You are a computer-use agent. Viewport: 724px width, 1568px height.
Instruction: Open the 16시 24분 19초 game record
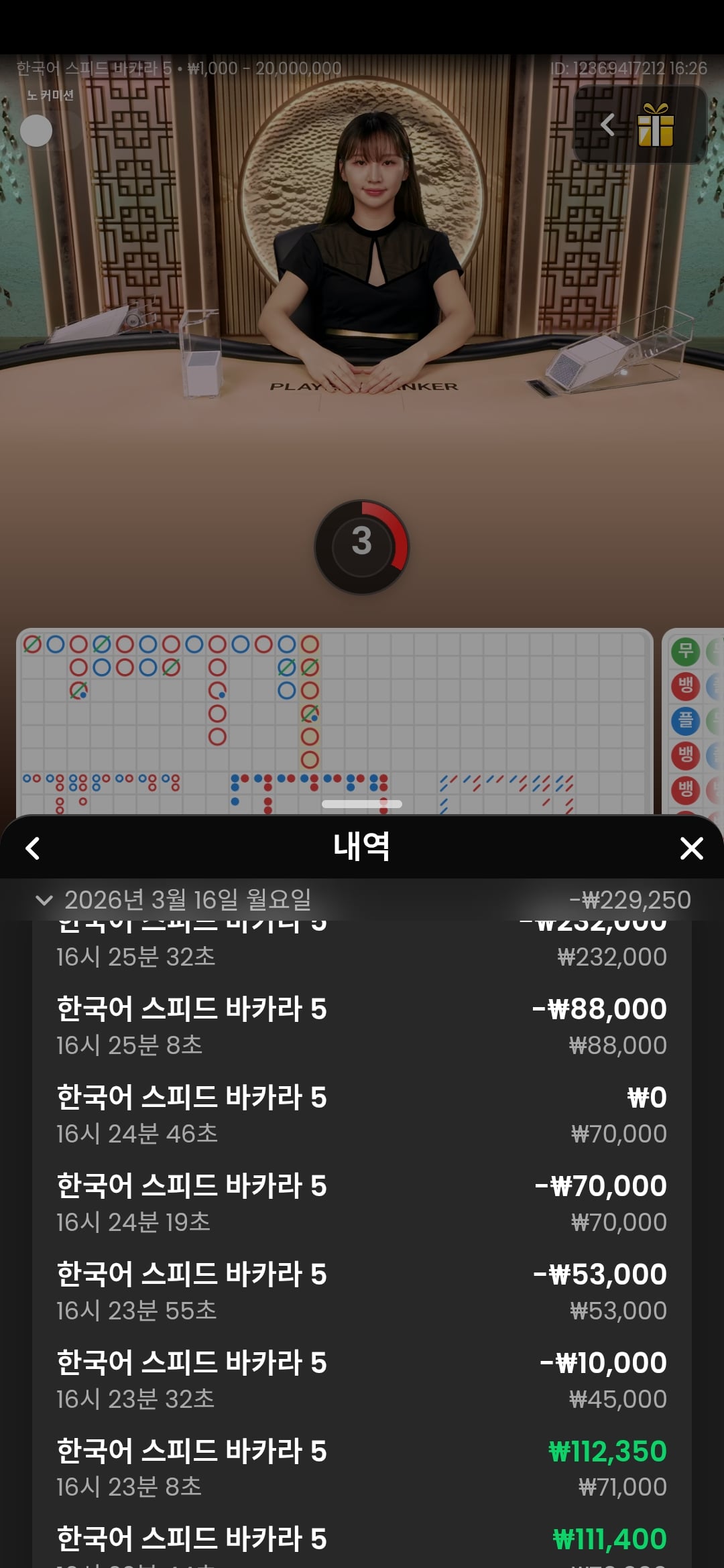click(x=362, y=1203)
